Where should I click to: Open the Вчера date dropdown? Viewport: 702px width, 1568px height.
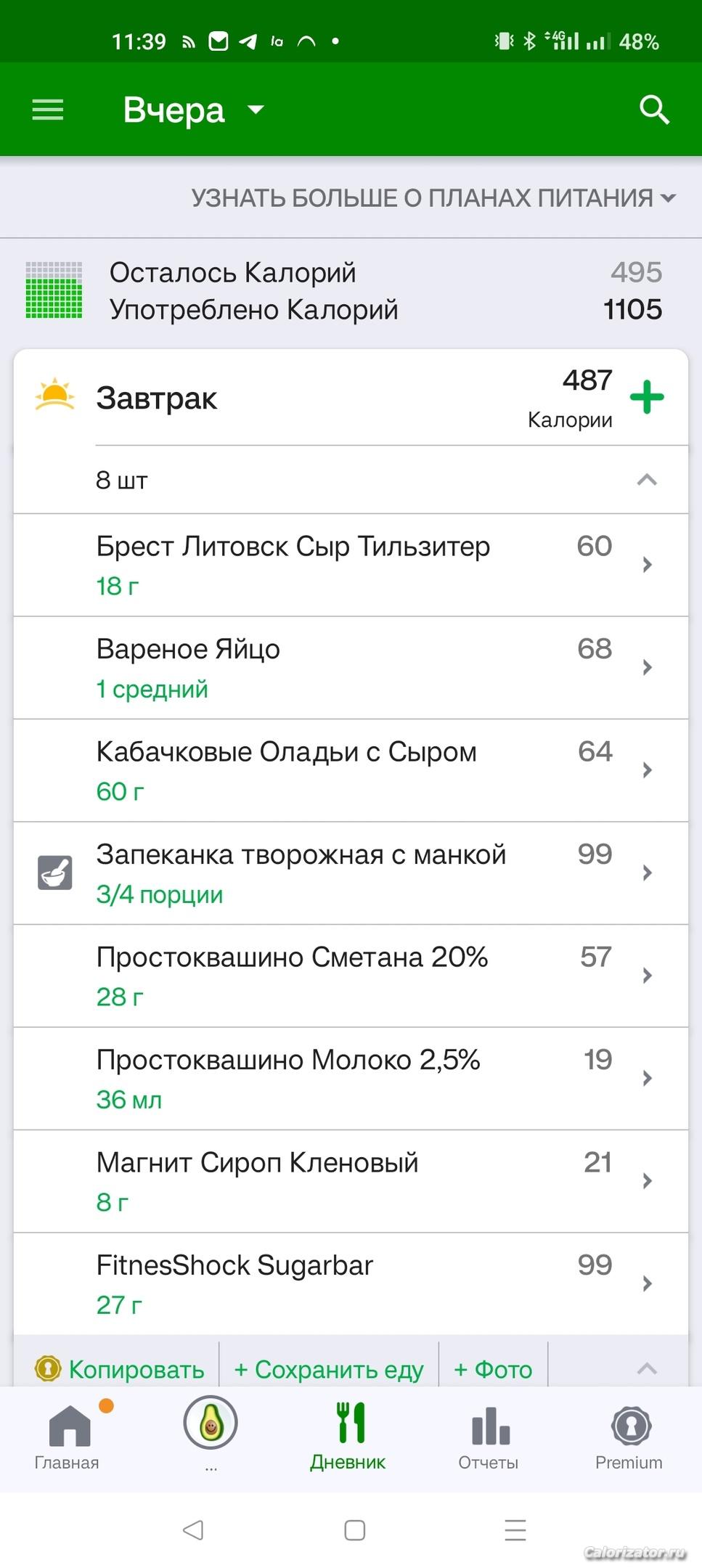click(194, 110)
